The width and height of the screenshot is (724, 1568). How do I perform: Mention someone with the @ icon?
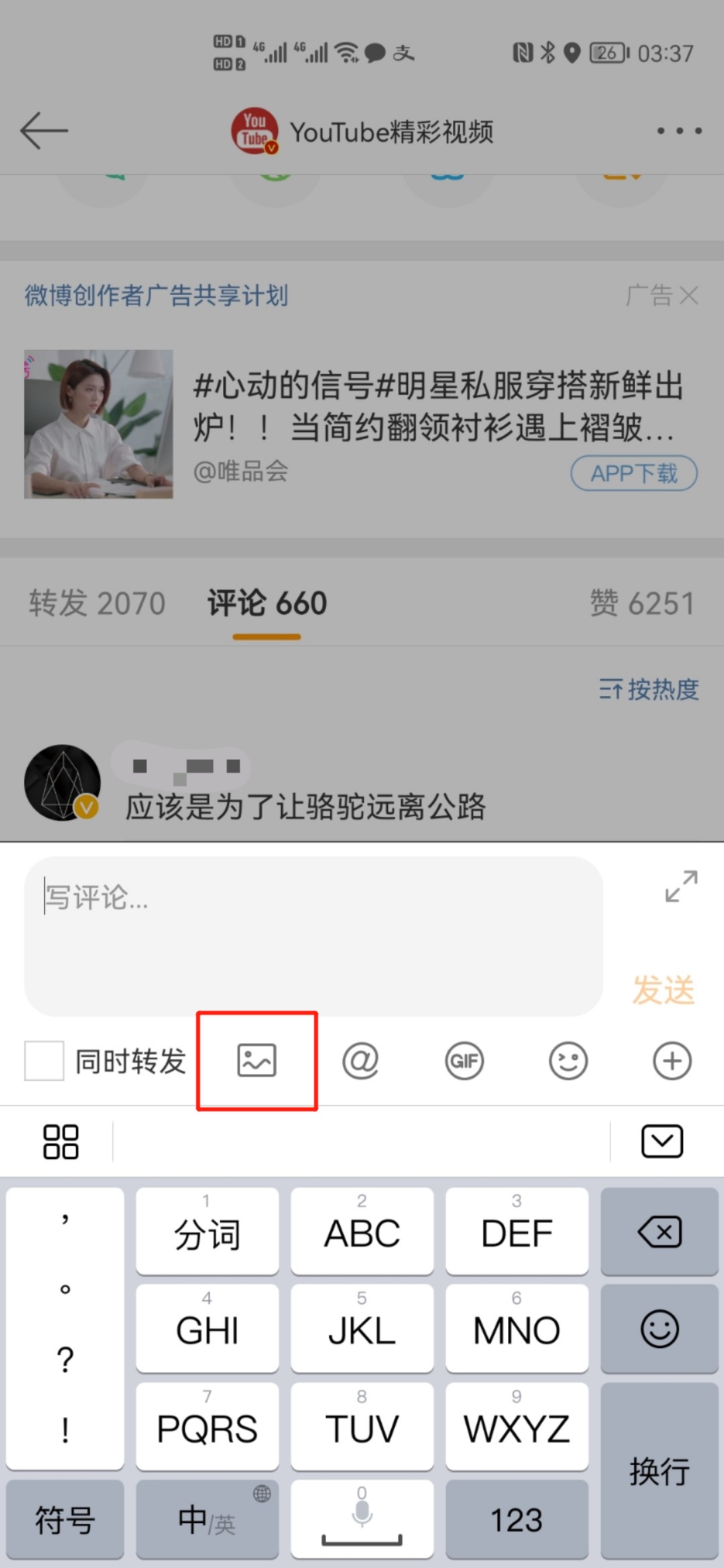[361, 1061]
